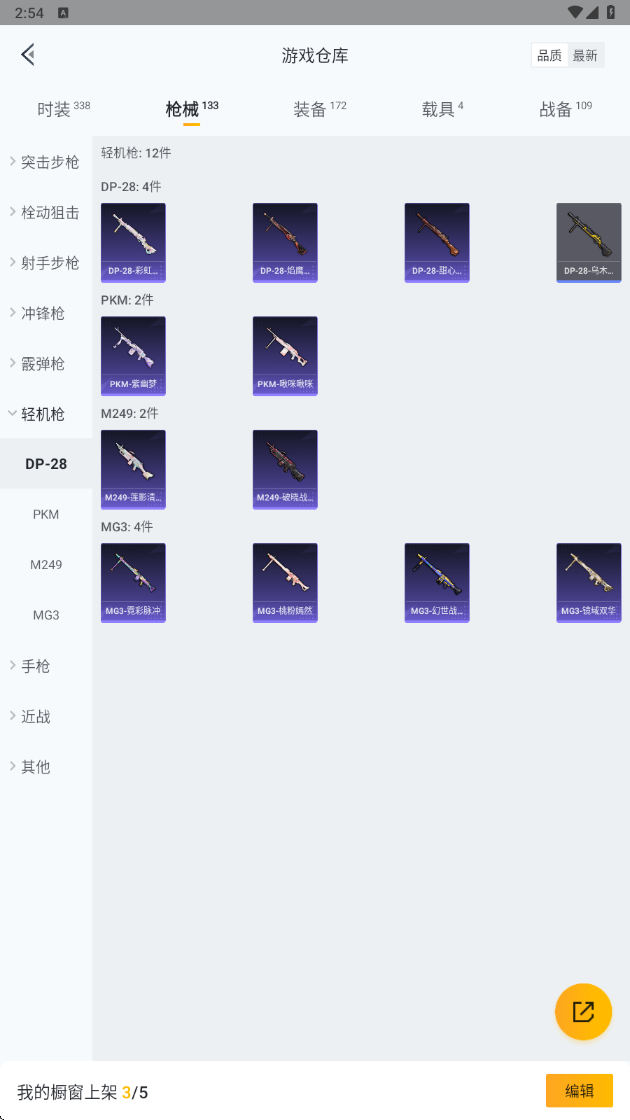
Task: Tap the 编辑 button
Action: tap(579, 1091)
